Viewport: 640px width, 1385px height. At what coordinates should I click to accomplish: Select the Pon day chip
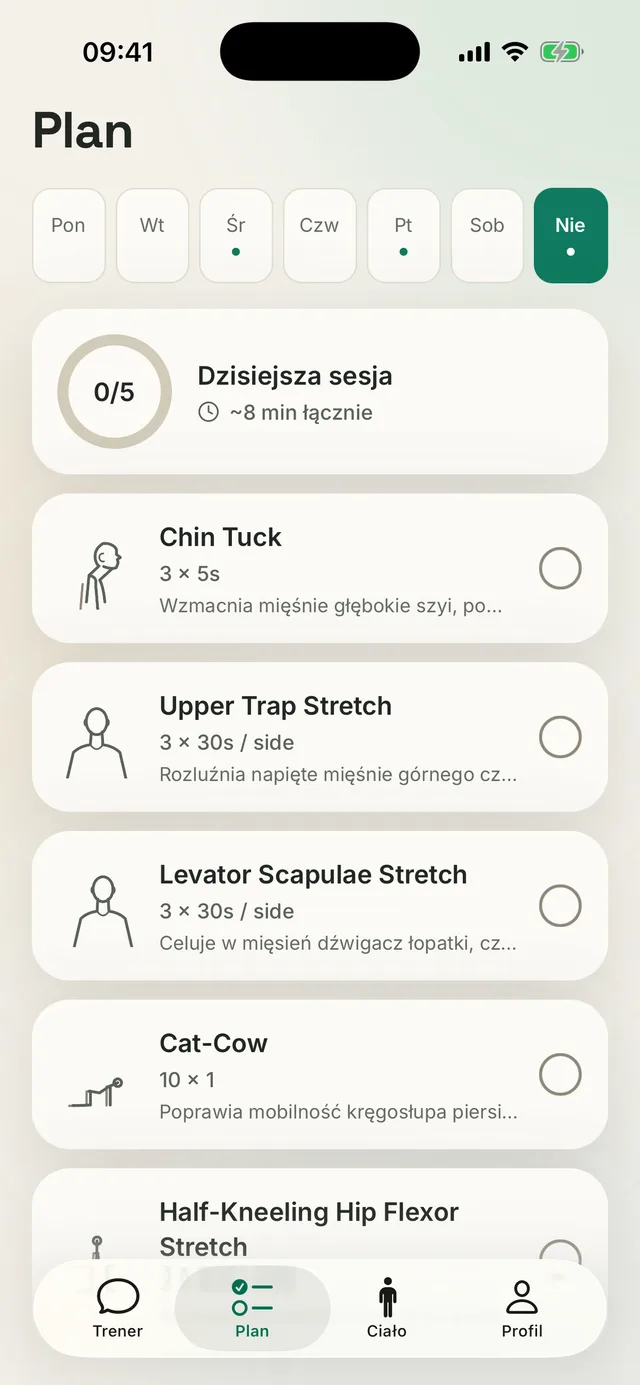point(69,235)
